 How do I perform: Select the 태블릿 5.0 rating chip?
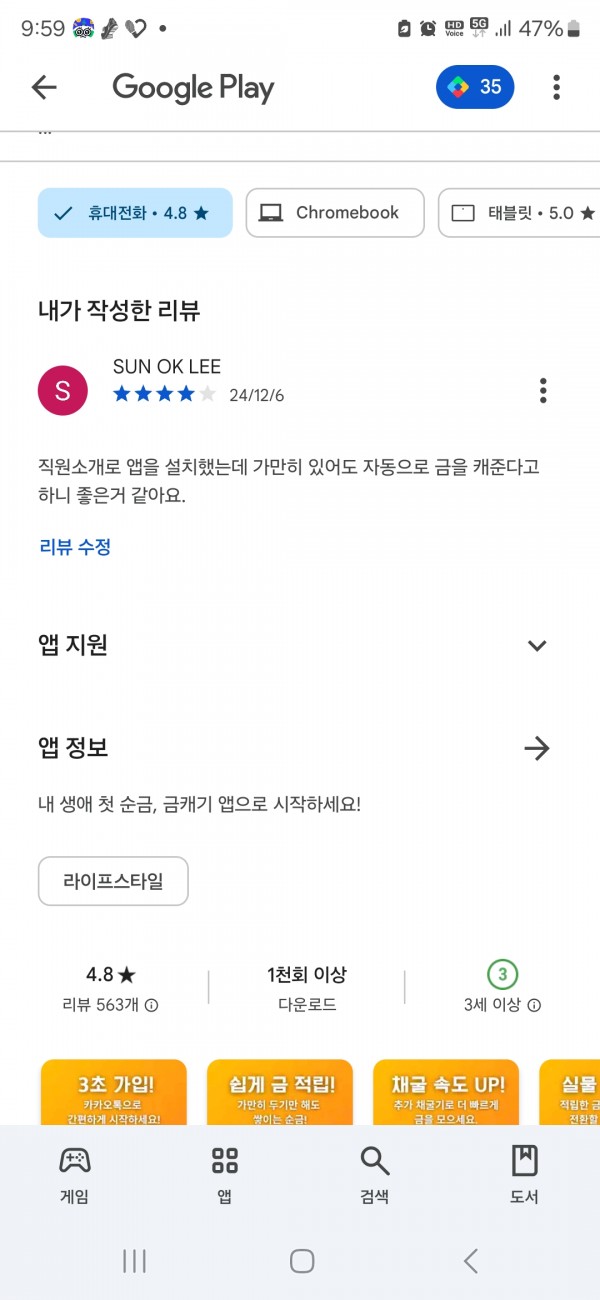coord(520,213)
